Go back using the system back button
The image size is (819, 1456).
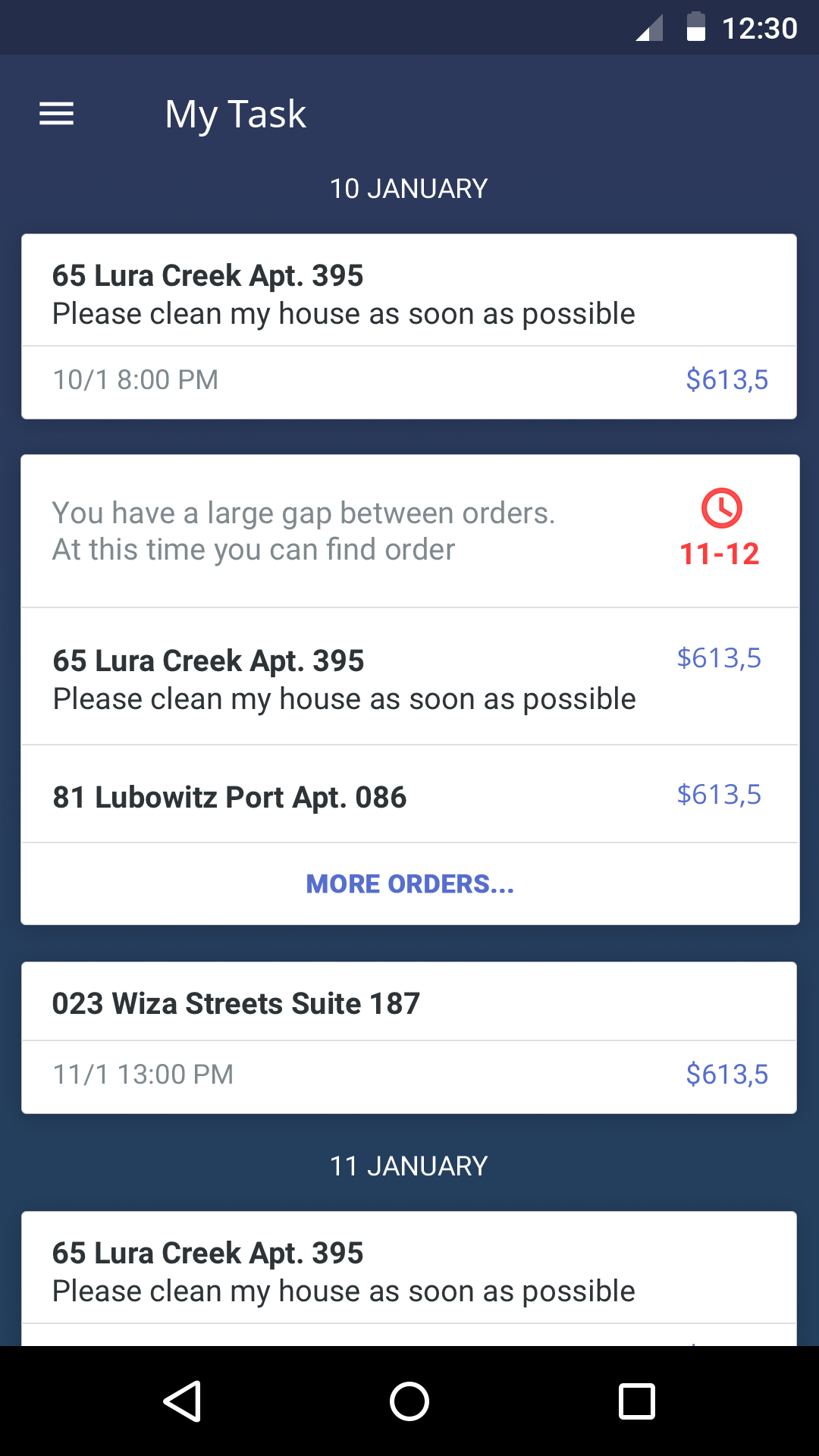[x=182, y=1401]
